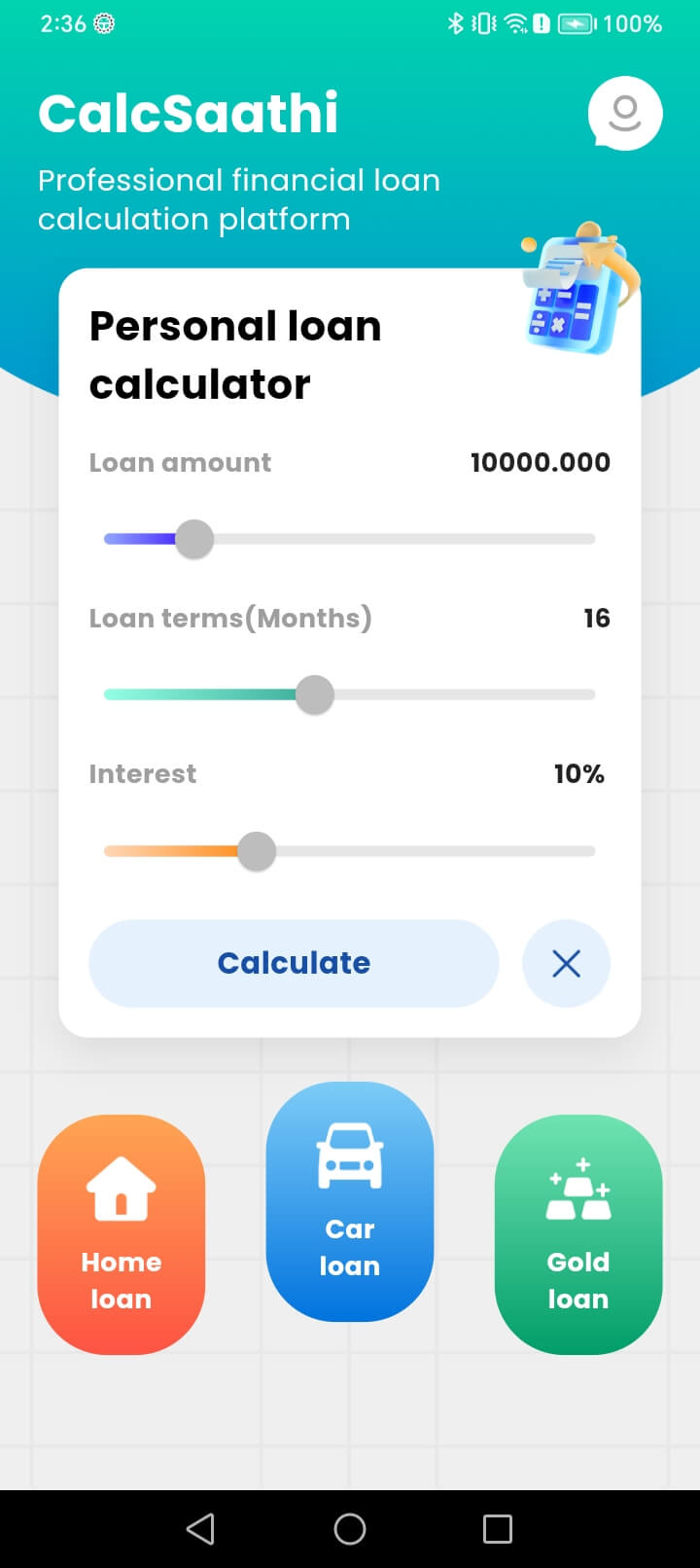Go to the device home screen
Screen dimensions: 700x1568
point(350,1529)
